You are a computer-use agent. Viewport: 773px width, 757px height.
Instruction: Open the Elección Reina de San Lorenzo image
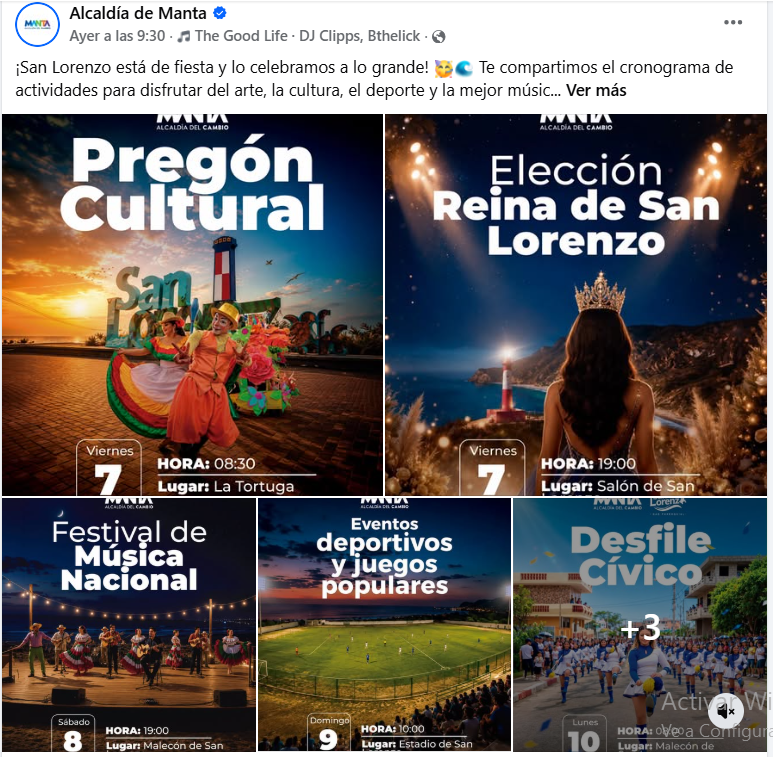[576, 305]
